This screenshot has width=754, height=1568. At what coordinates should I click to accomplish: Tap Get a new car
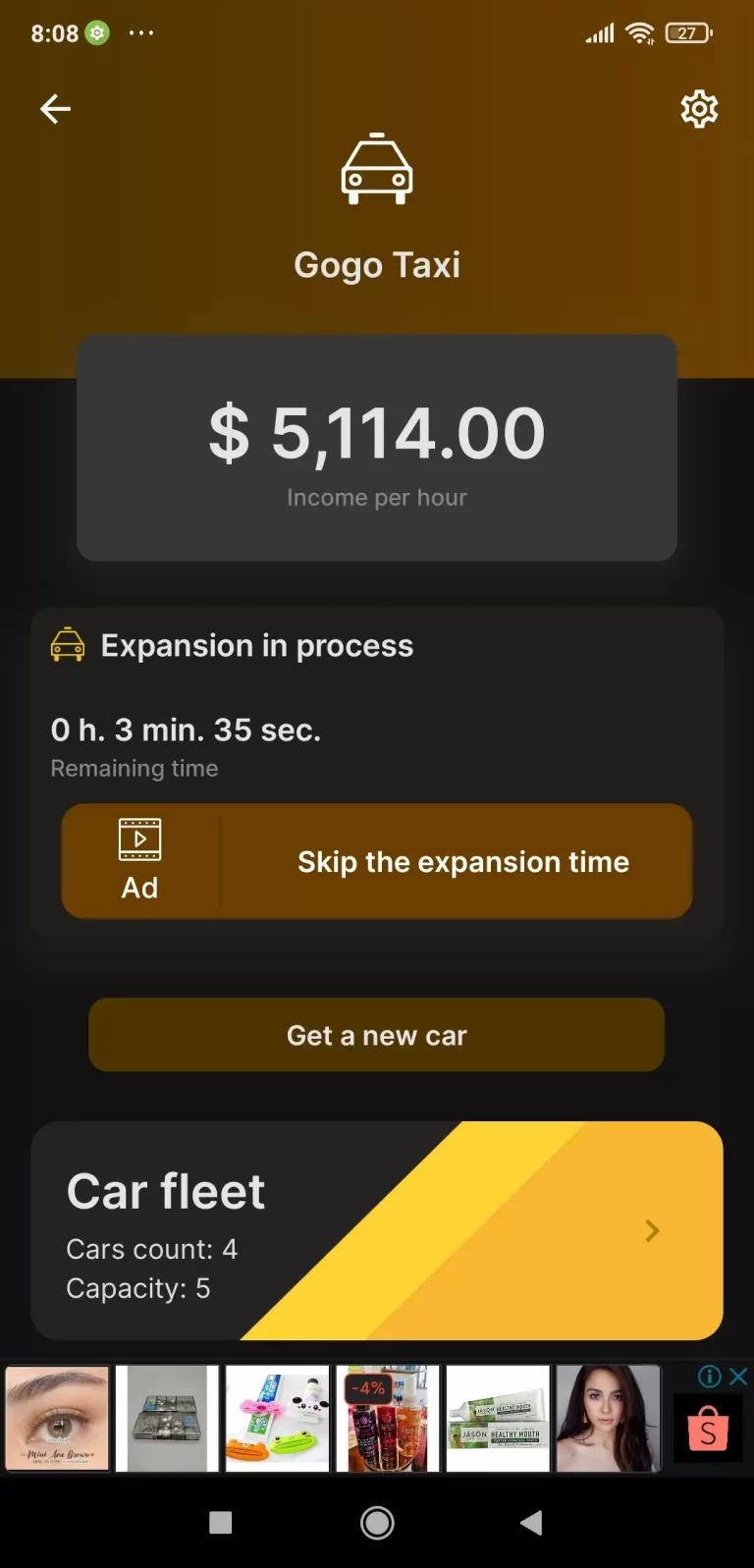377,1035
